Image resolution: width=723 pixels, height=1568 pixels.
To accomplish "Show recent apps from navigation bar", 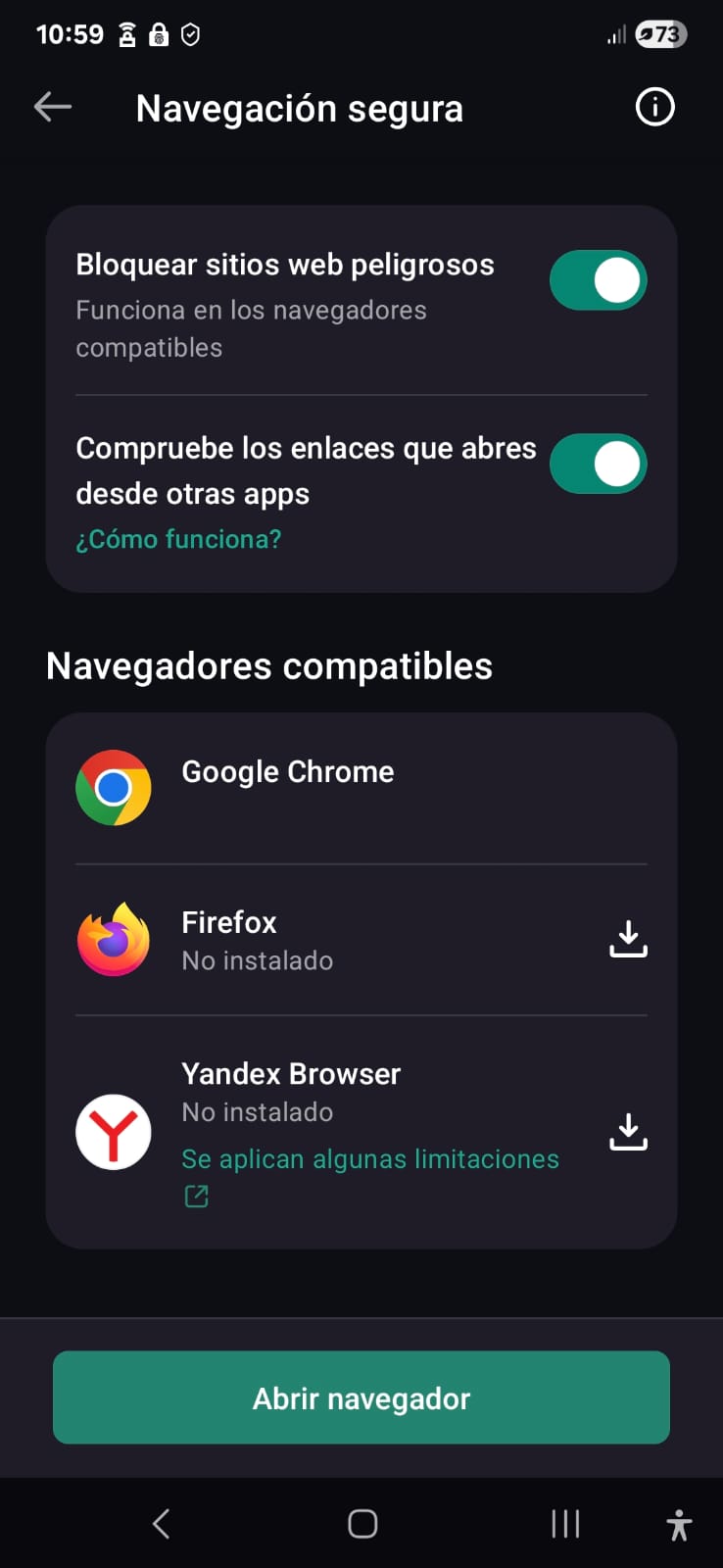I will (565, 1524).
